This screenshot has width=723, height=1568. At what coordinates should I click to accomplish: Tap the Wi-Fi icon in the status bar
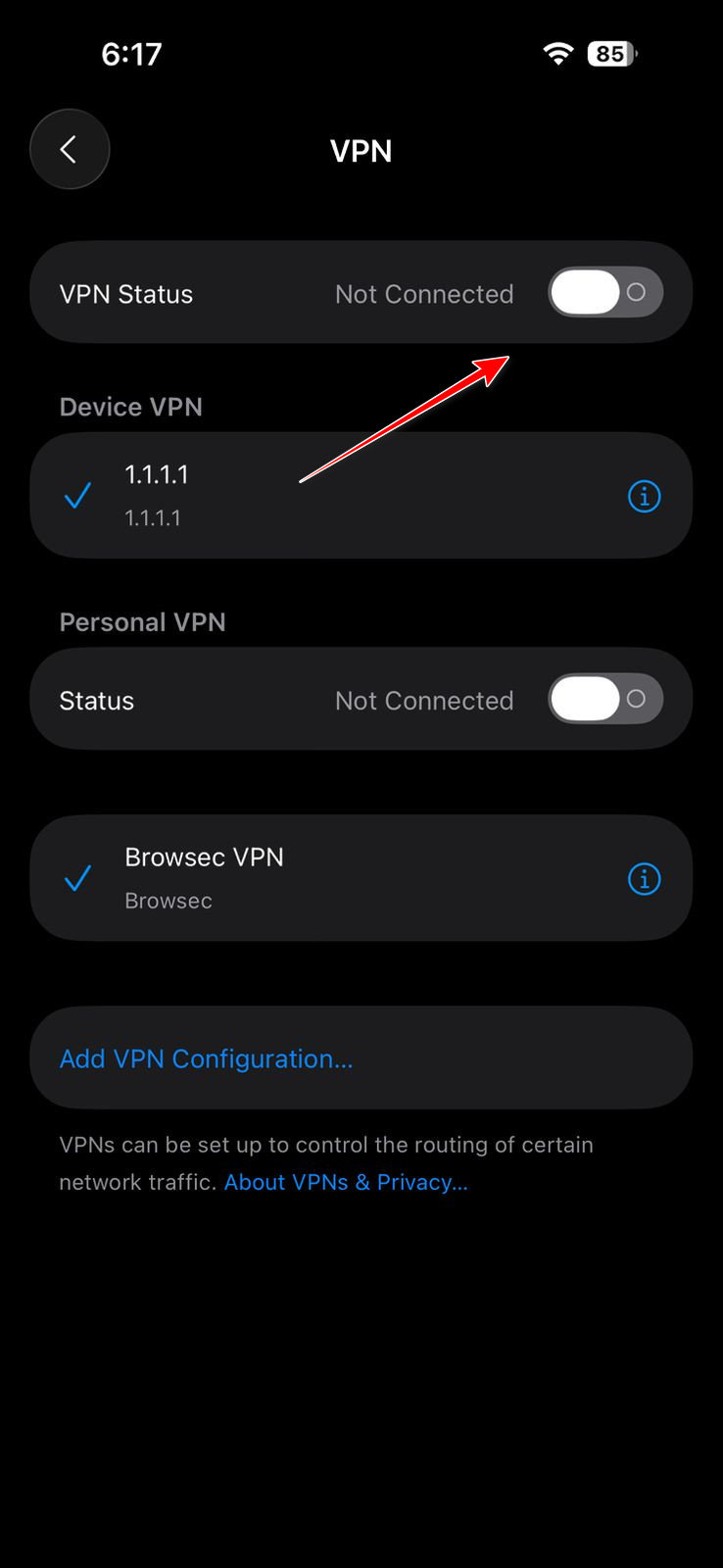(x=557, y=54)
